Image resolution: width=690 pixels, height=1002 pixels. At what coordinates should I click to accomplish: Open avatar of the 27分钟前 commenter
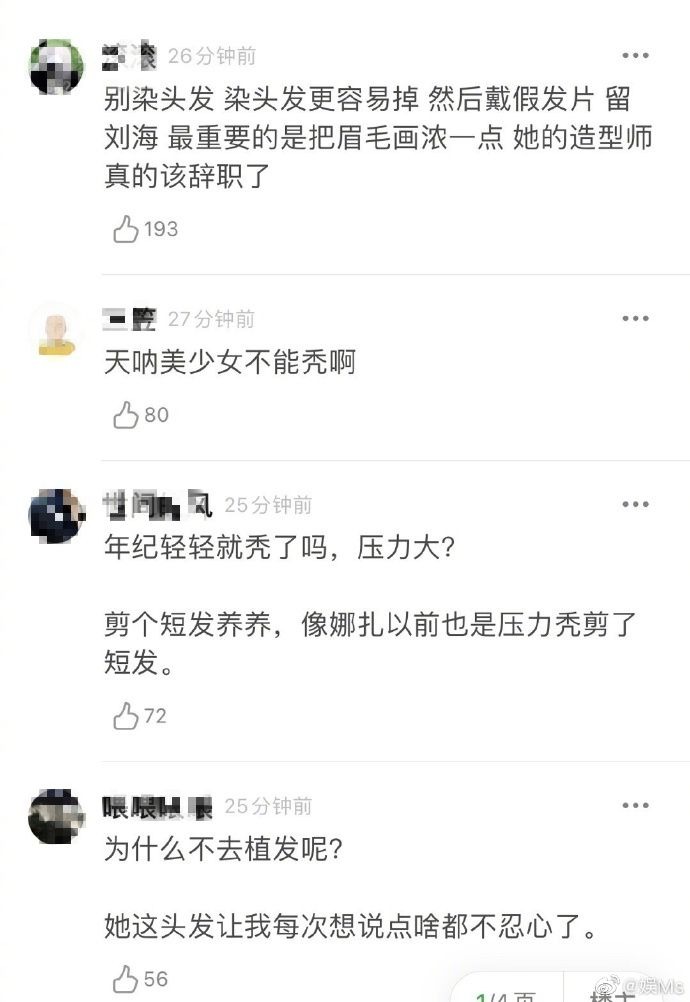point(56,330)
